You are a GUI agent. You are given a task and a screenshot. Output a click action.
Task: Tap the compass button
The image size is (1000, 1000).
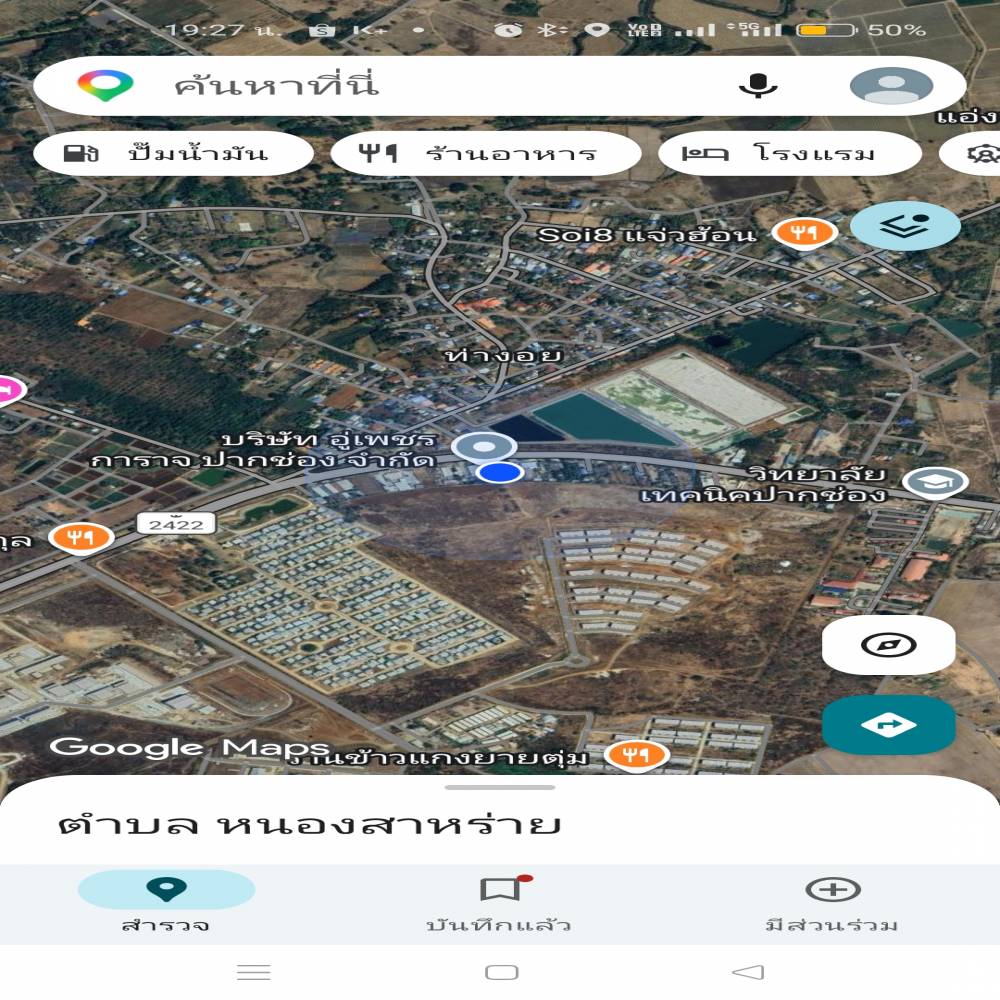pyautogui.click(x=888, y=645)
